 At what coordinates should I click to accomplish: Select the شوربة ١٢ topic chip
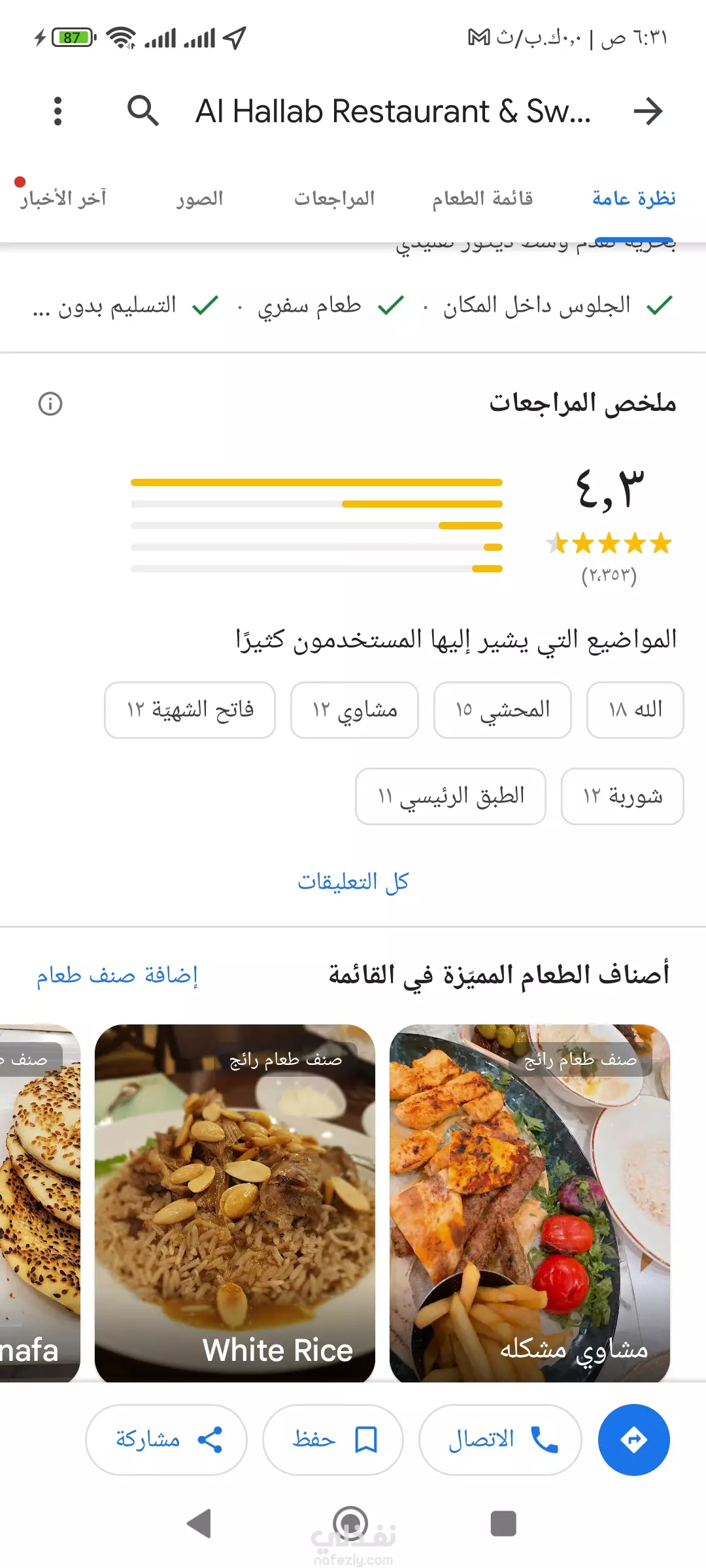click(622, 796)
